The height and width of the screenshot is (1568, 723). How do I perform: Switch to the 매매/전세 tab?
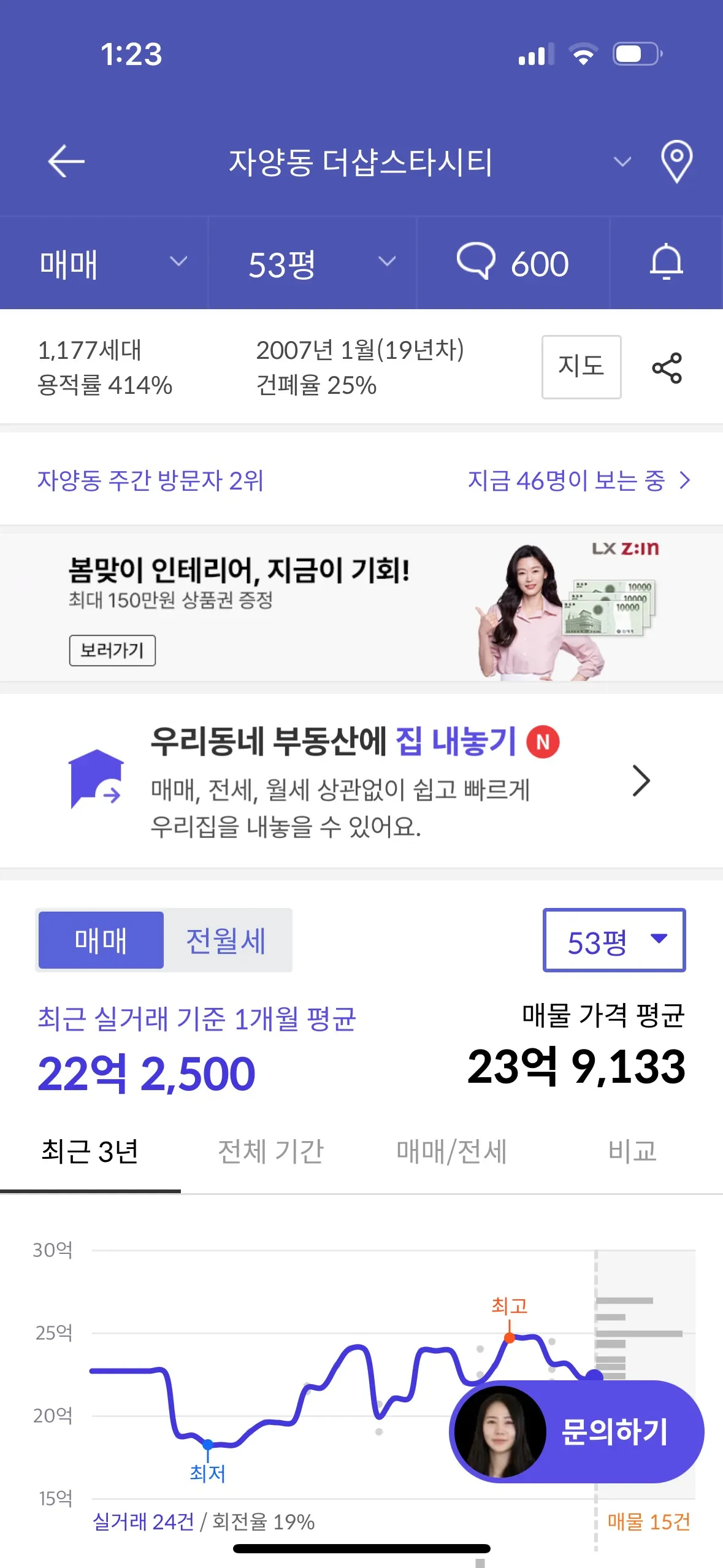[451, 1151]
